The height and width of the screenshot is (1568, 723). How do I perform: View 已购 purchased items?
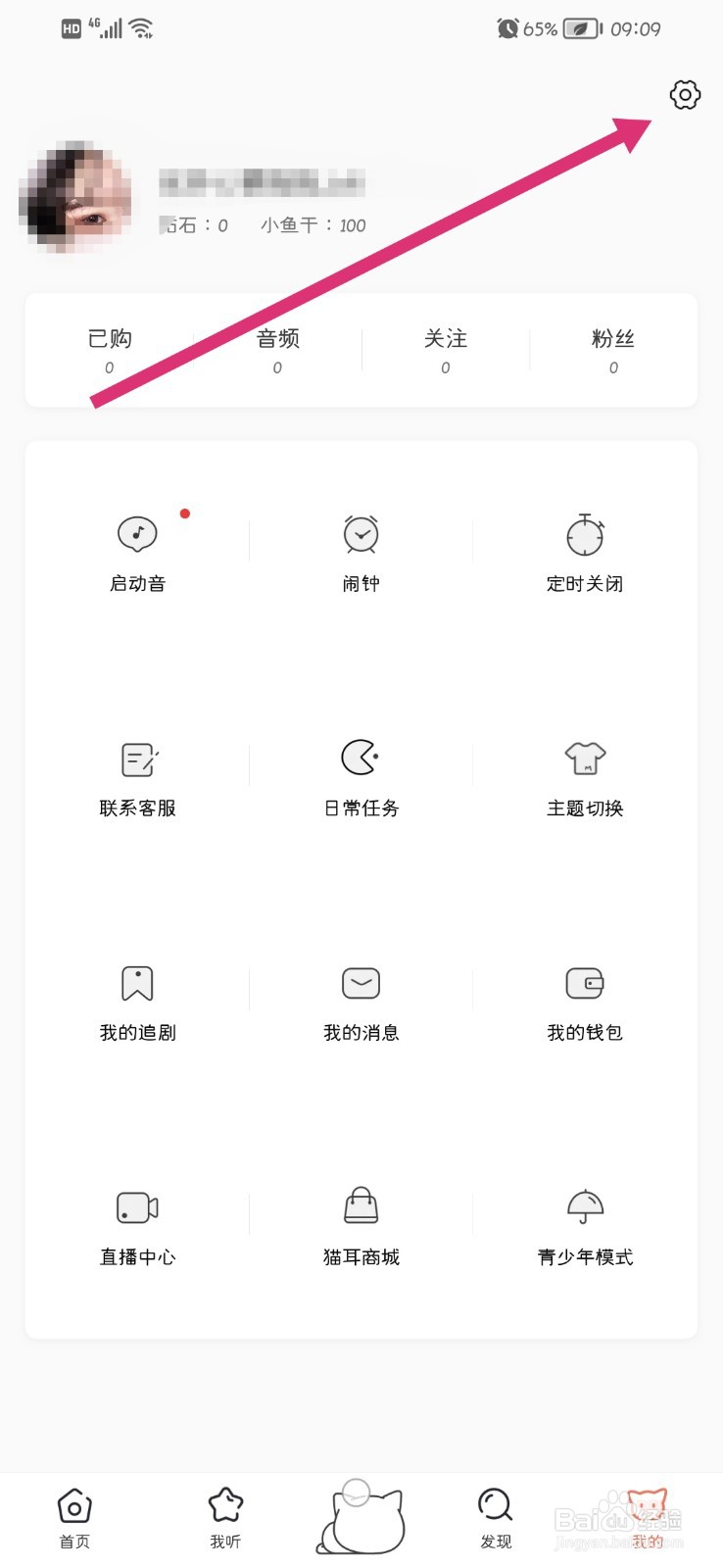point(110,350)
